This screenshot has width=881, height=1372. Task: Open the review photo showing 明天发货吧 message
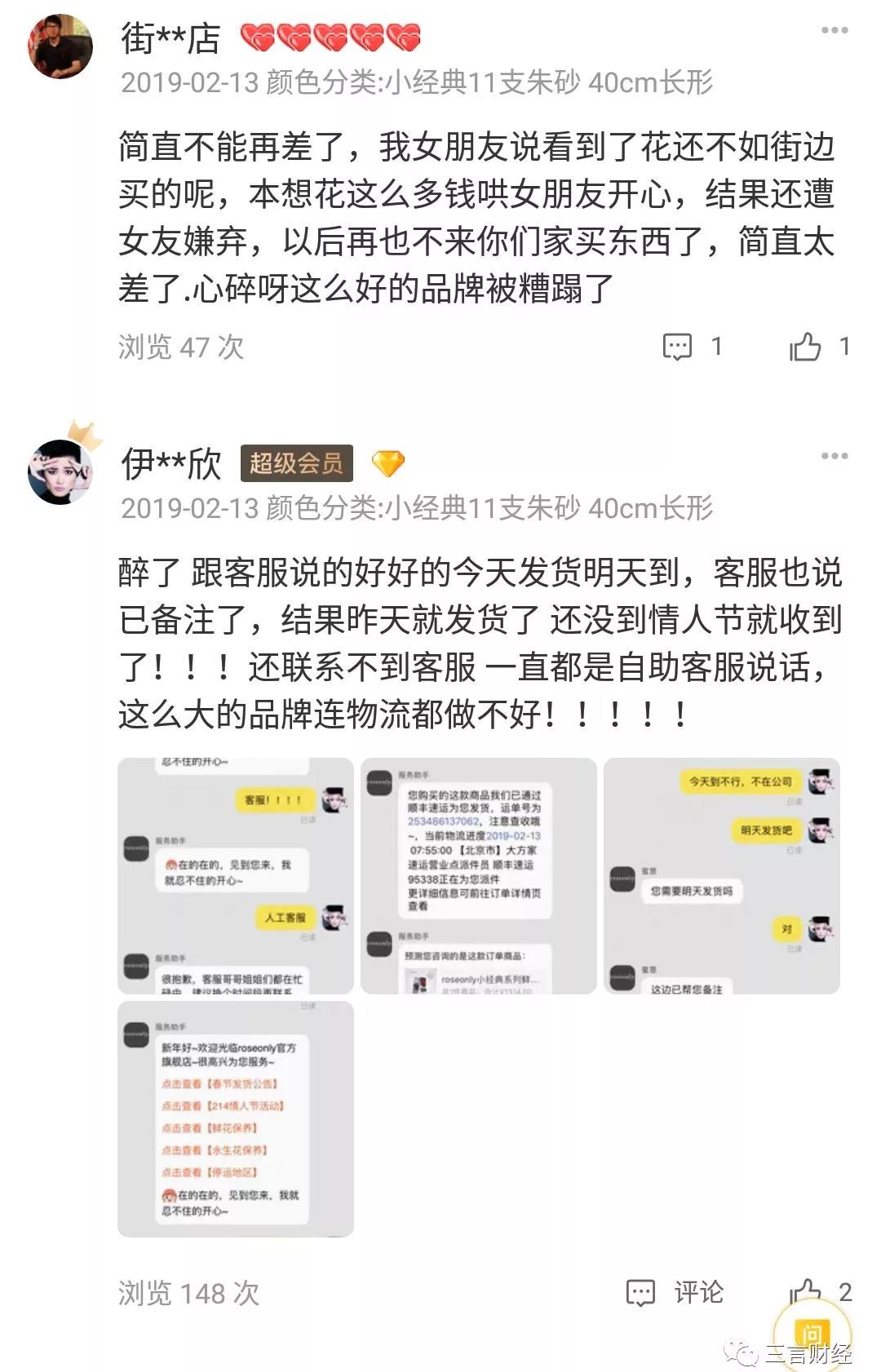721,875
